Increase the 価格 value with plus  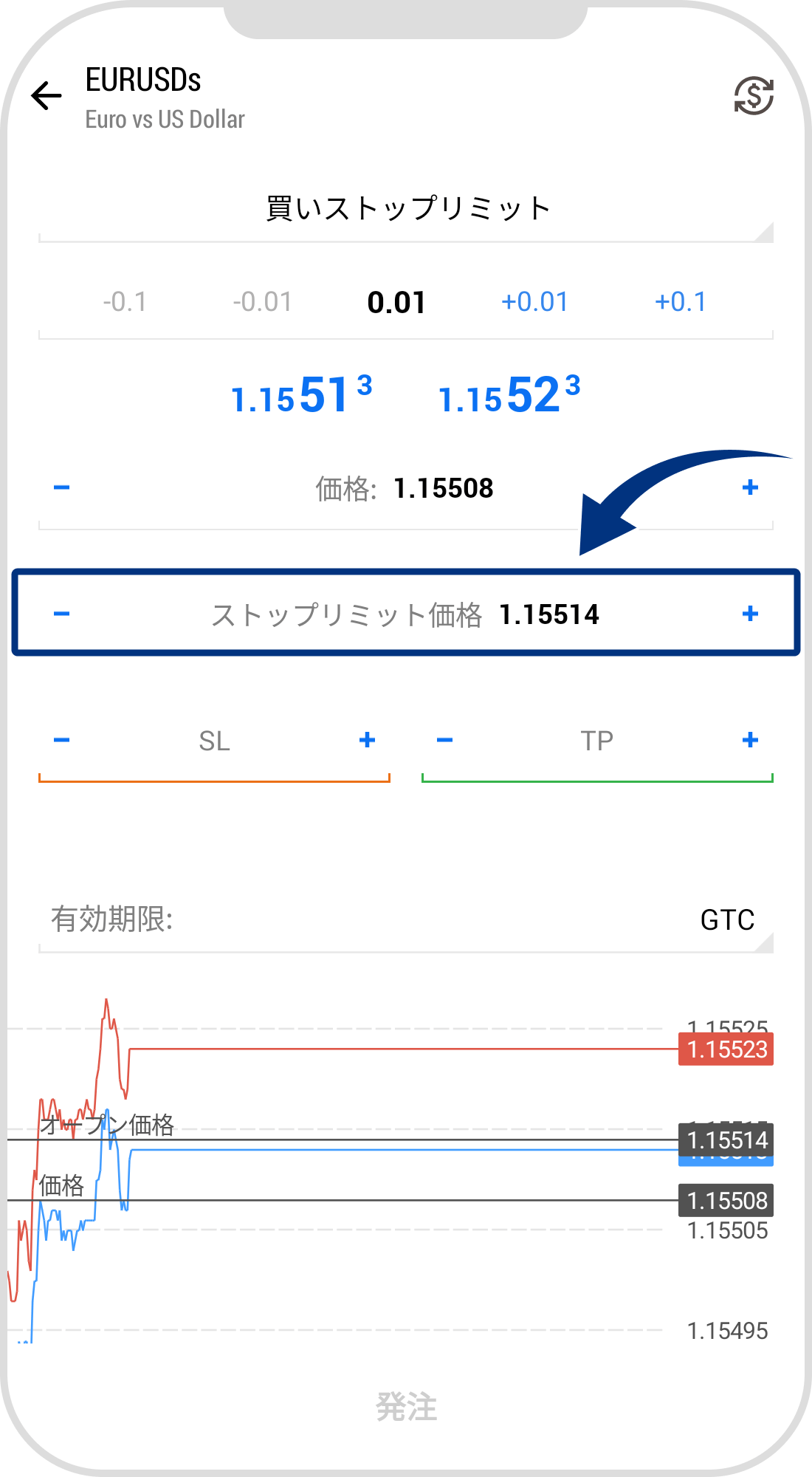[751, 487]
